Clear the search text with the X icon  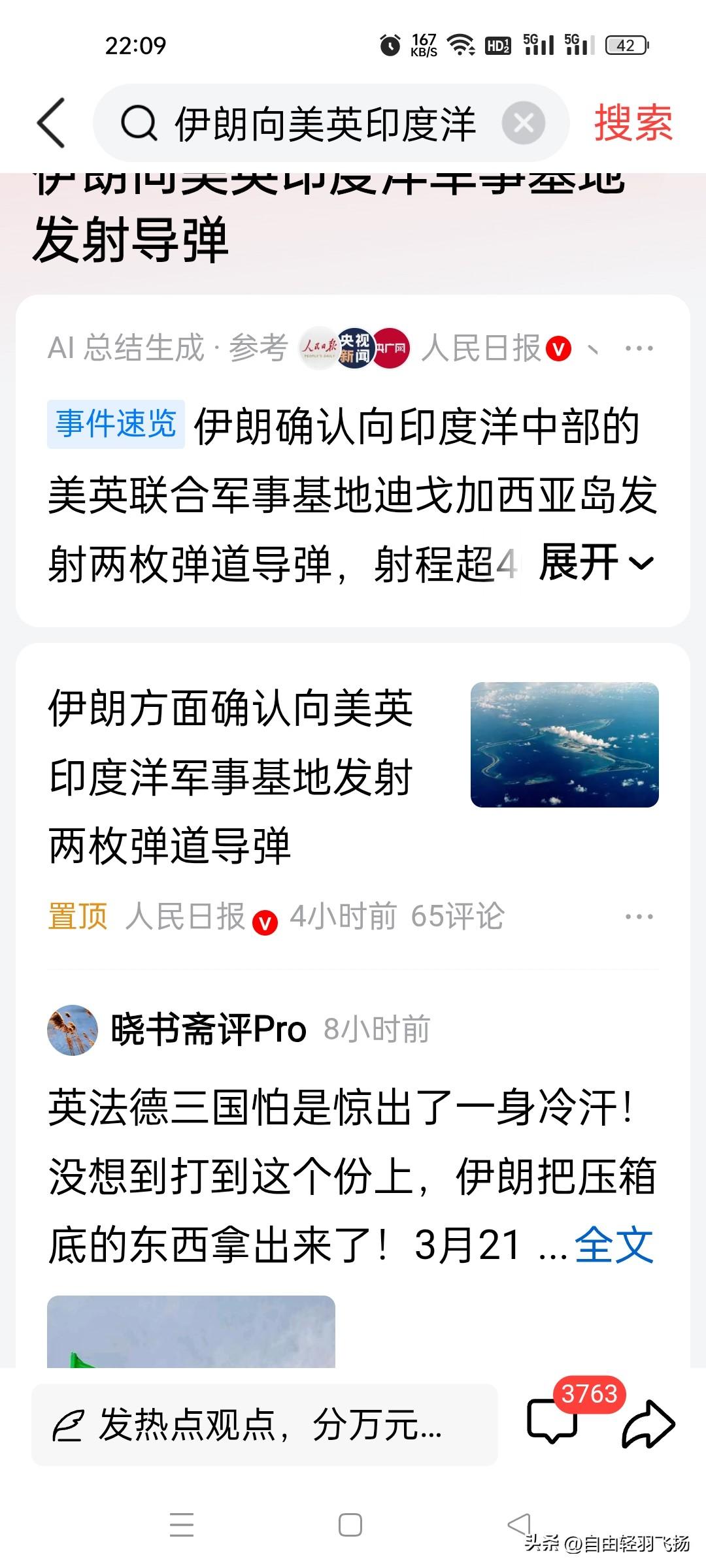tap(523, 121)
